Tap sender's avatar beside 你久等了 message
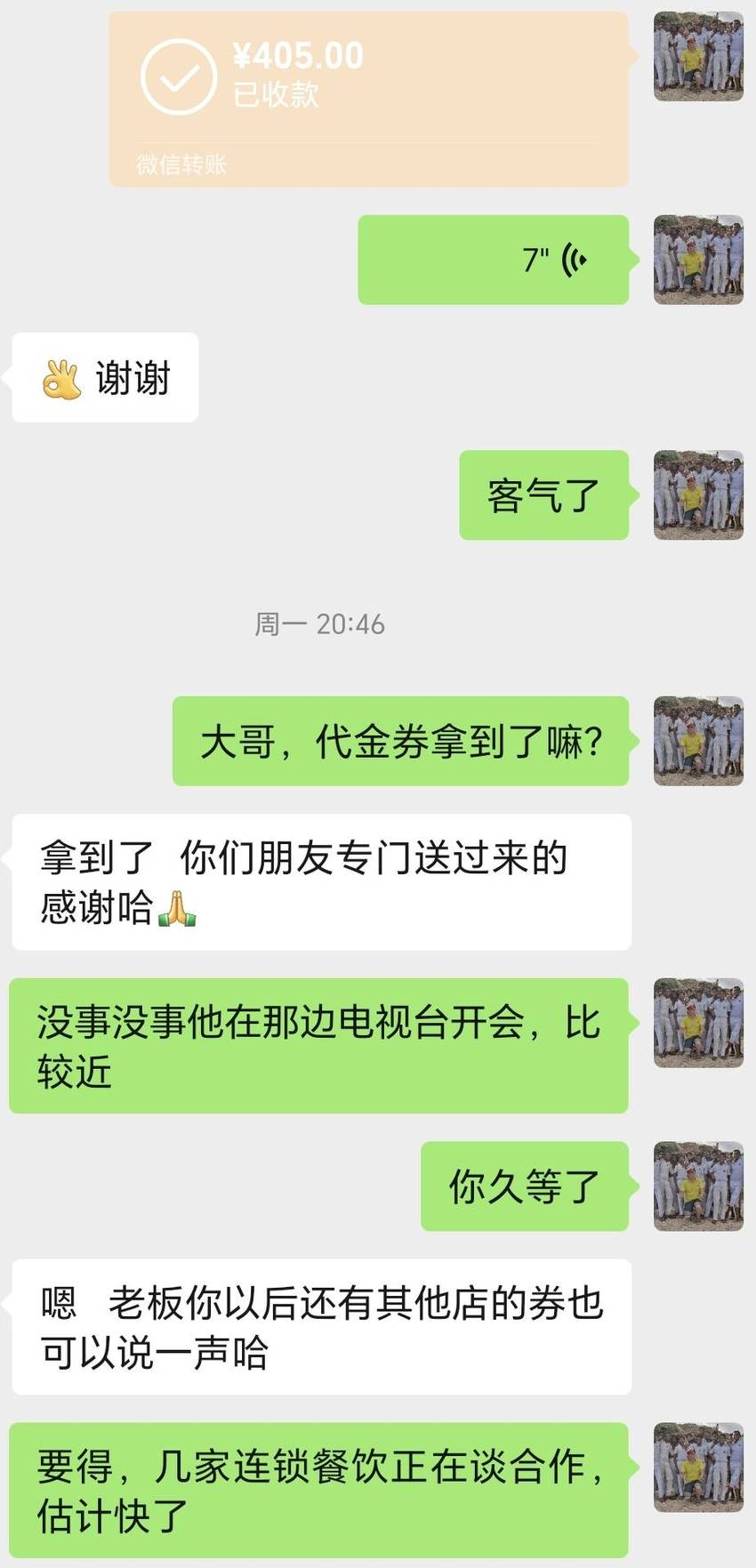This screenshot has height=1568, width=756. [x=698, y=1186]
